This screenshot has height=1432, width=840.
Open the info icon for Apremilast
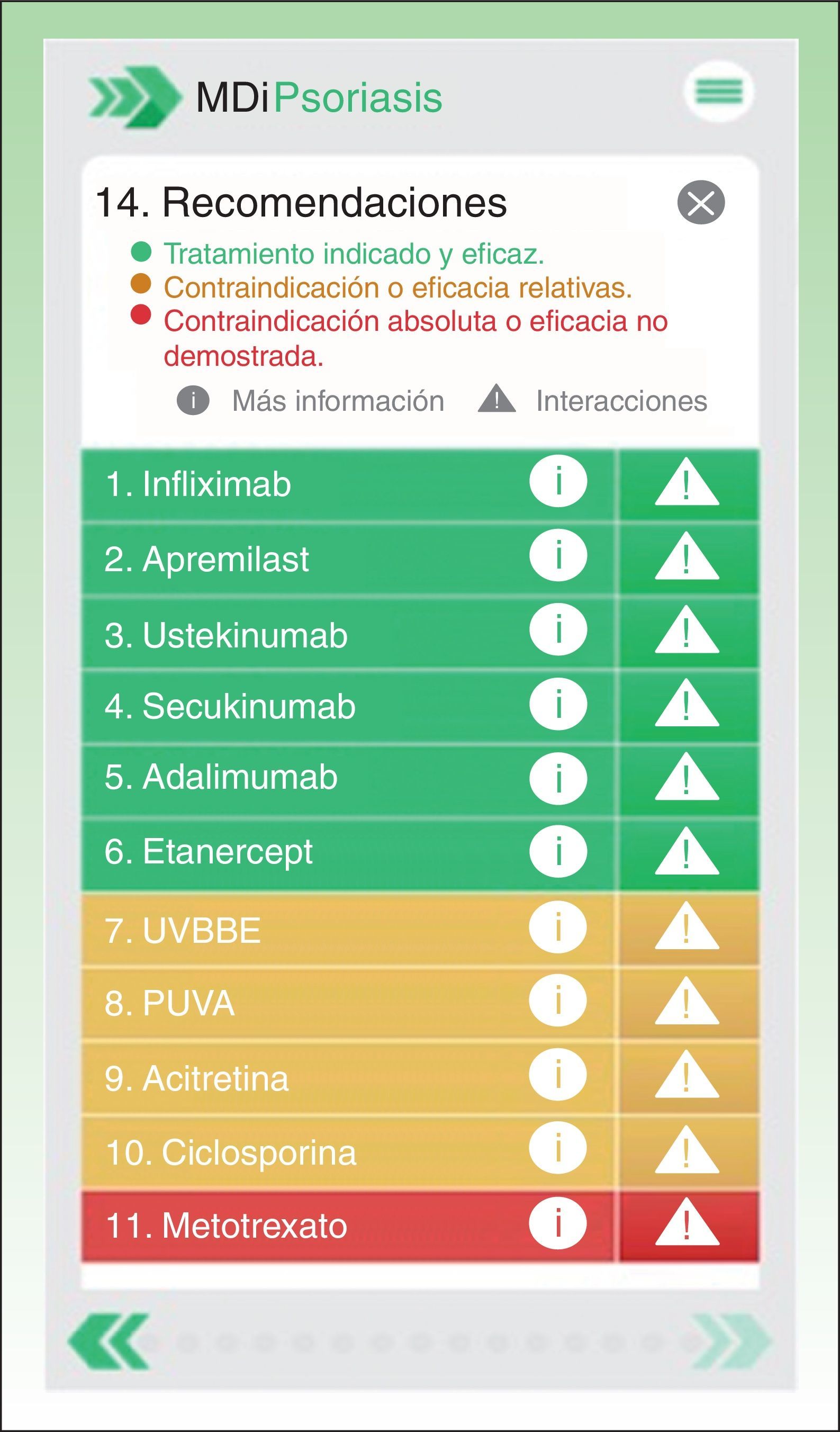(558, 556)
